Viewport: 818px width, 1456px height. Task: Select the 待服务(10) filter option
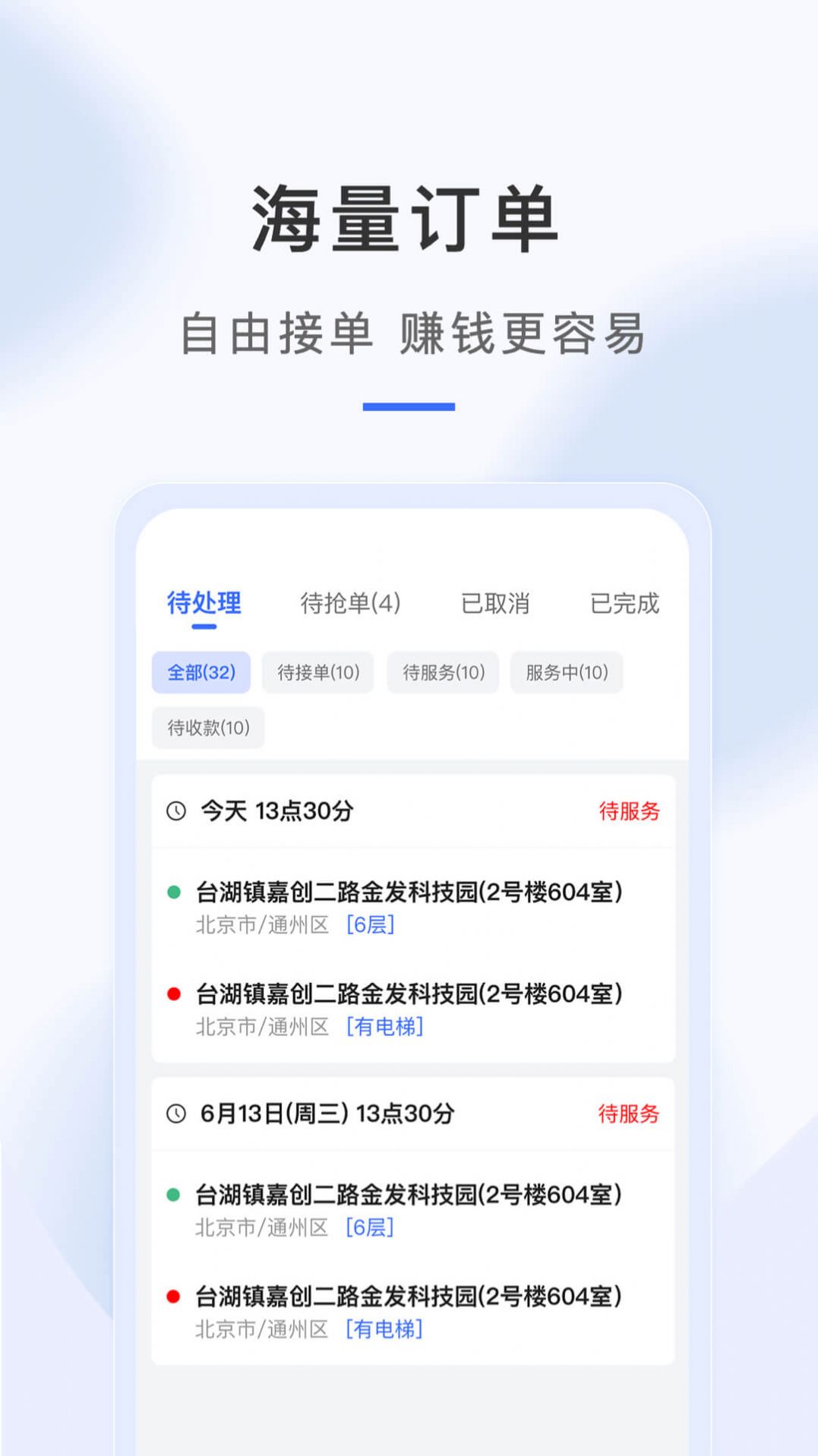[x=443, y=672]
